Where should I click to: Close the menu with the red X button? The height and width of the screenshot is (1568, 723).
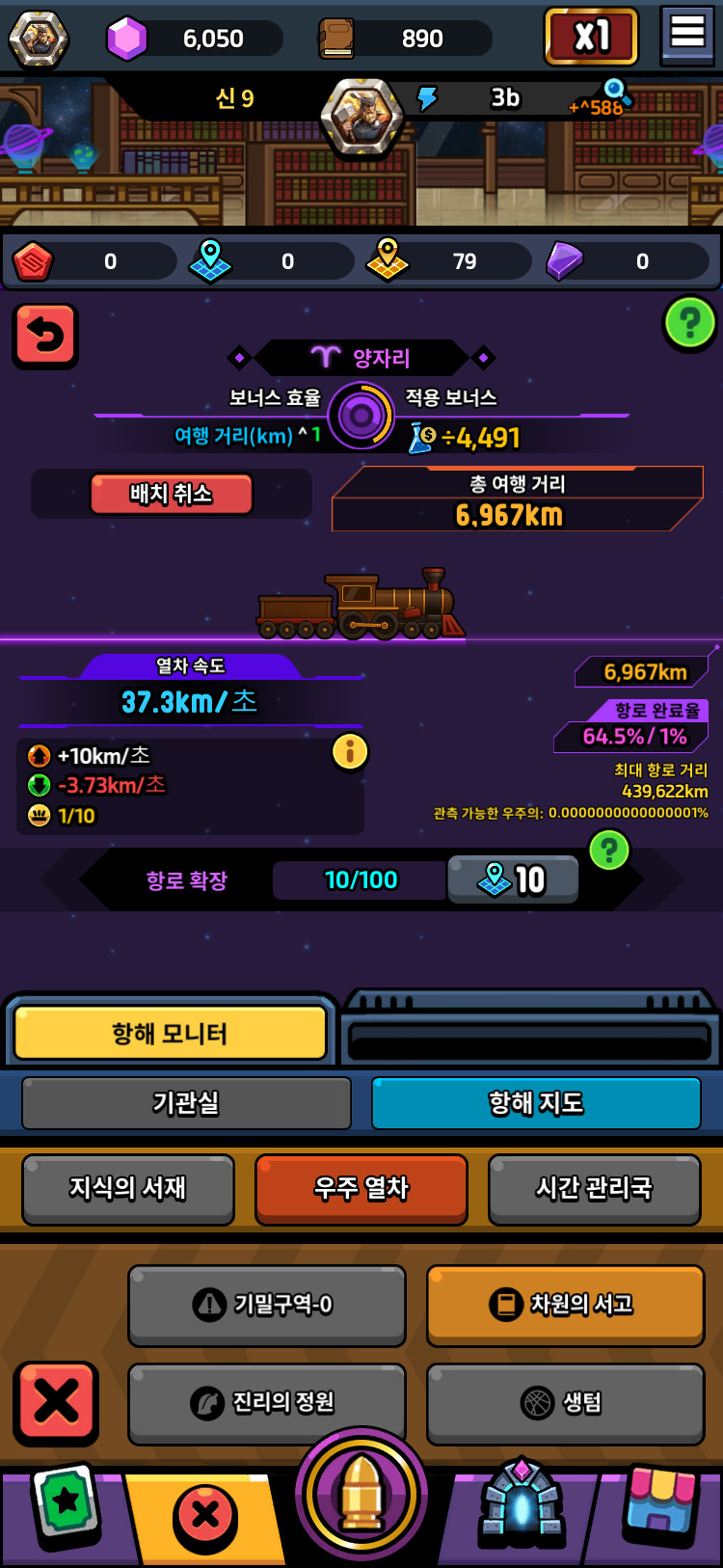[55, 1402]
